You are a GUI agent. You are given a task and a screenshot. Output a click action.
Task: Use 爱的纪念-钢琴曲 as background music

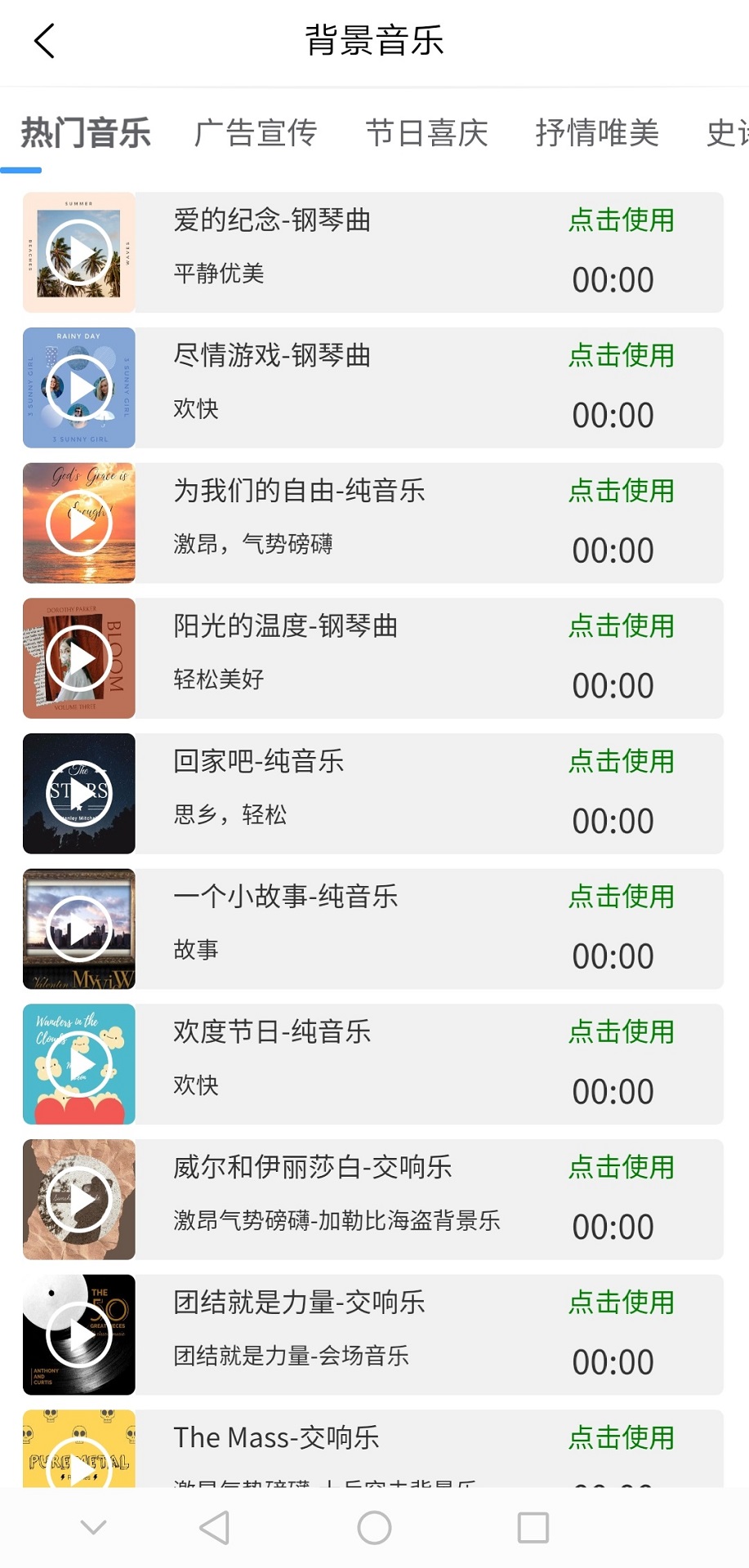pos(621,220)
